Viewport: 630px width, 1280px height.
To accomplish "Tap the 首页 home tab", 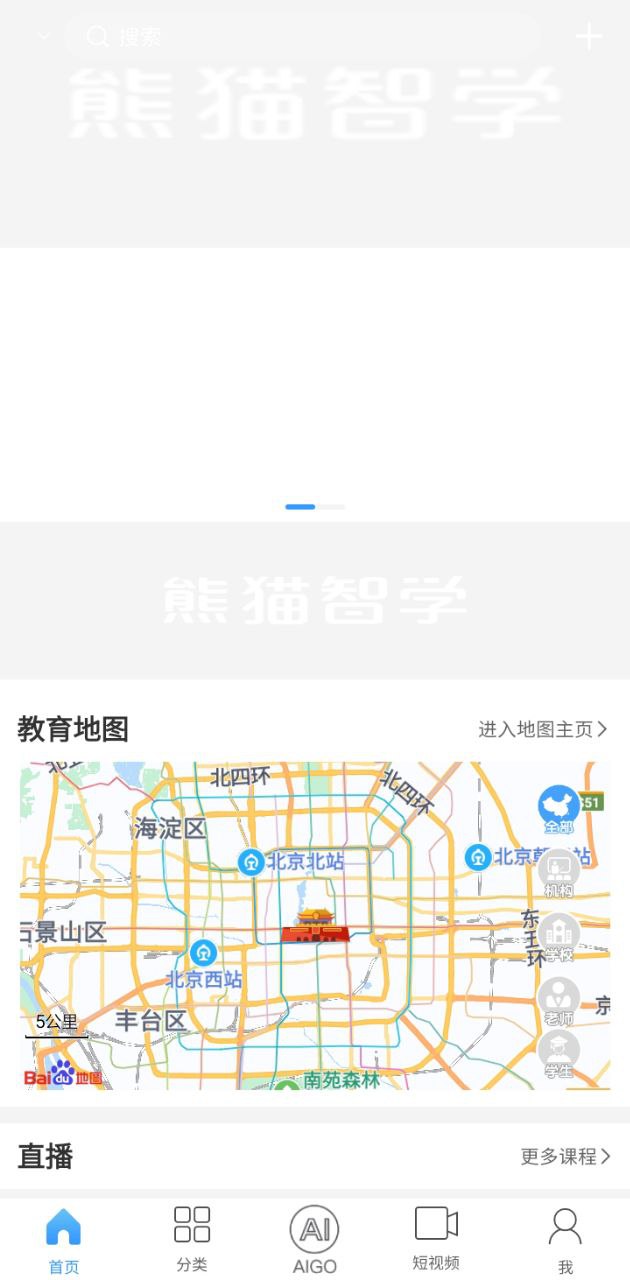I will [63, 1240].
